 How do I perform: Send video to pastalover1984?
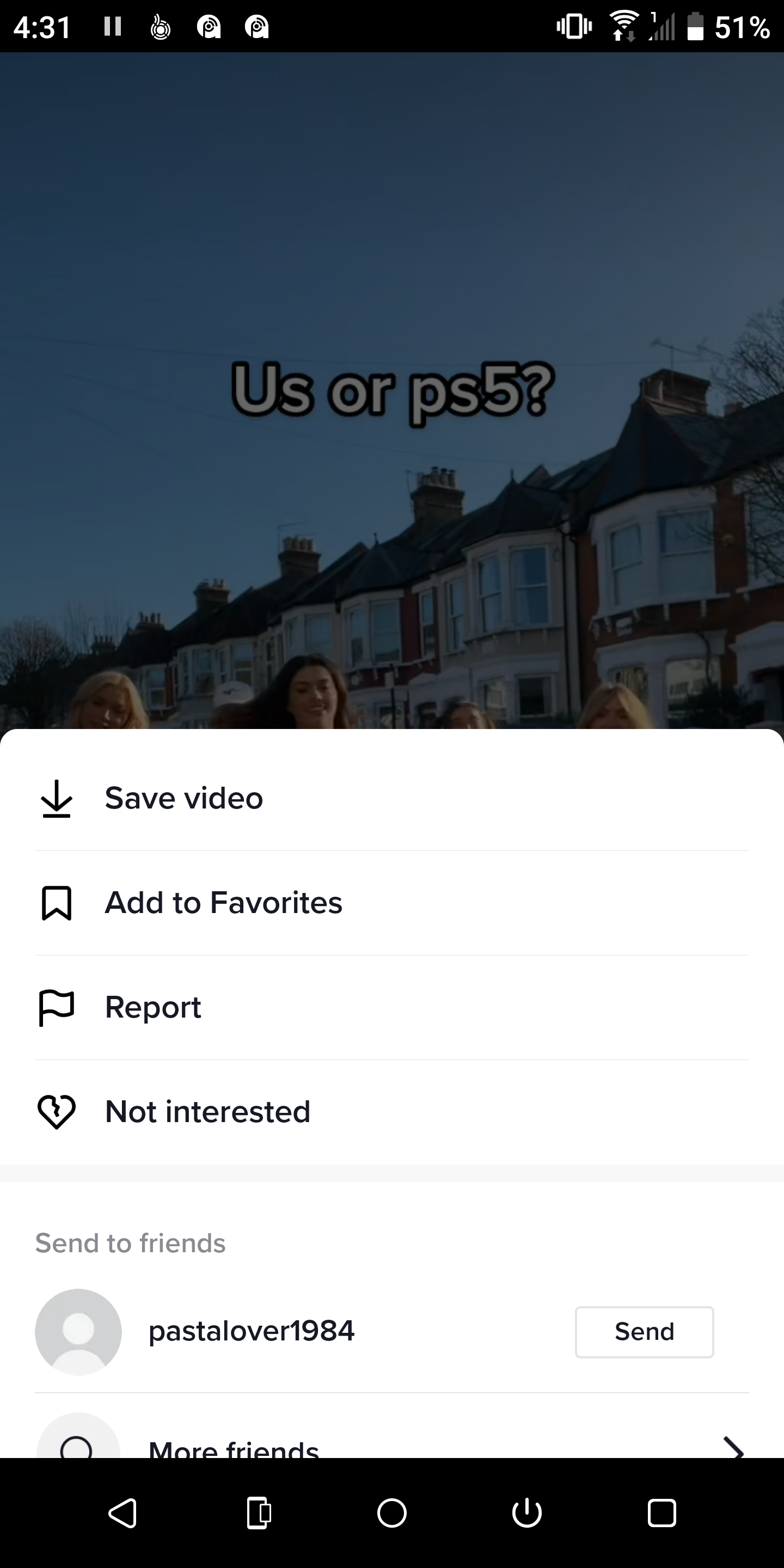coord(644,1332)
